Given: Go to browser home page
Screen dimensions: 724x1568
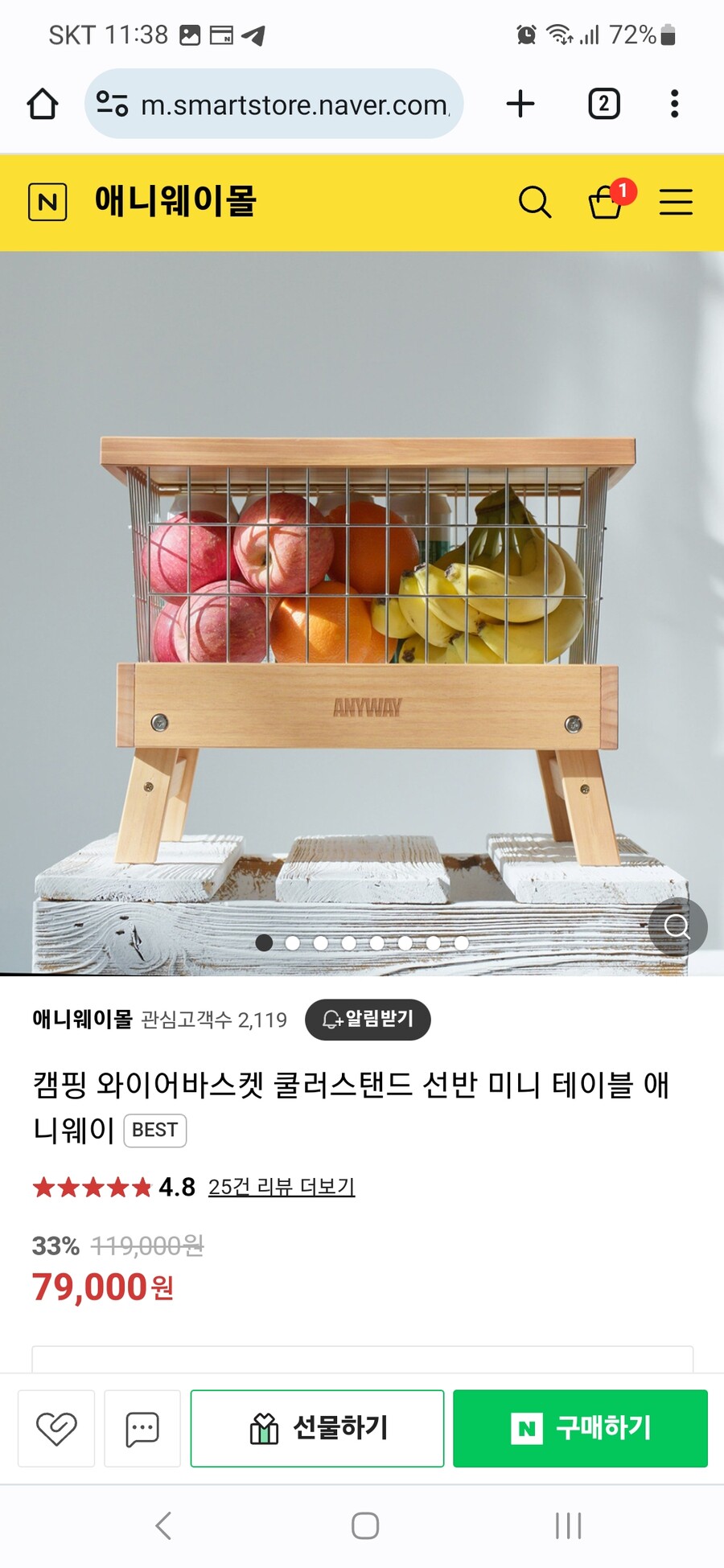Looking at the screenshot, I should (43, 104).
